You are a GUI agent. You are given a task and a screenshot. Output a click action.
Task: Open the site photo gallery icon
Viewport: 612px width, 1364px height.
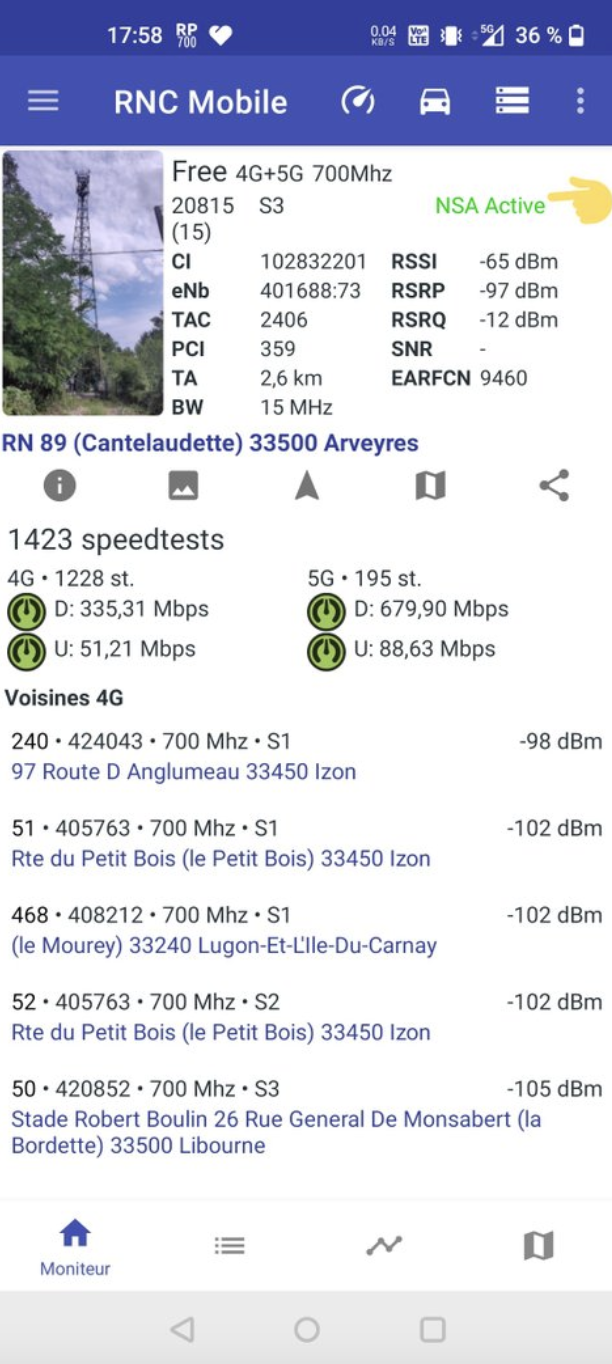point(183,486)
